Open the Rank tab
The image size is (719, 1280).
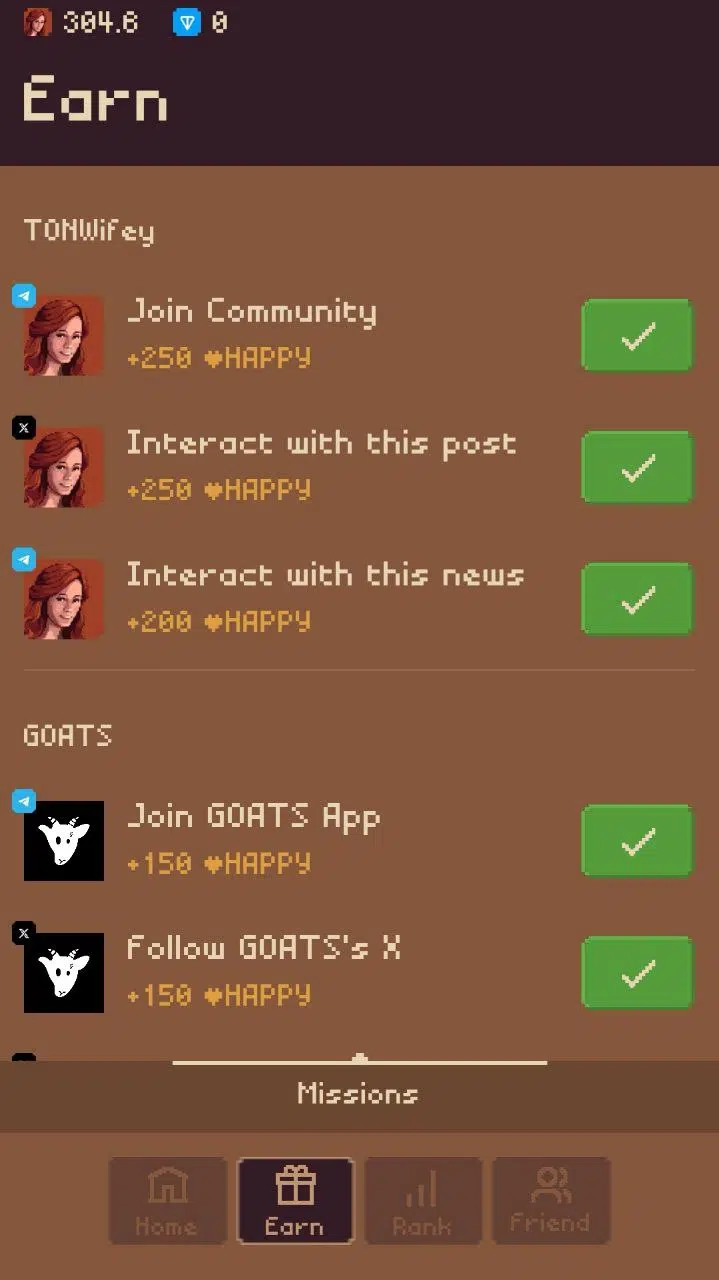(423, 1200)
